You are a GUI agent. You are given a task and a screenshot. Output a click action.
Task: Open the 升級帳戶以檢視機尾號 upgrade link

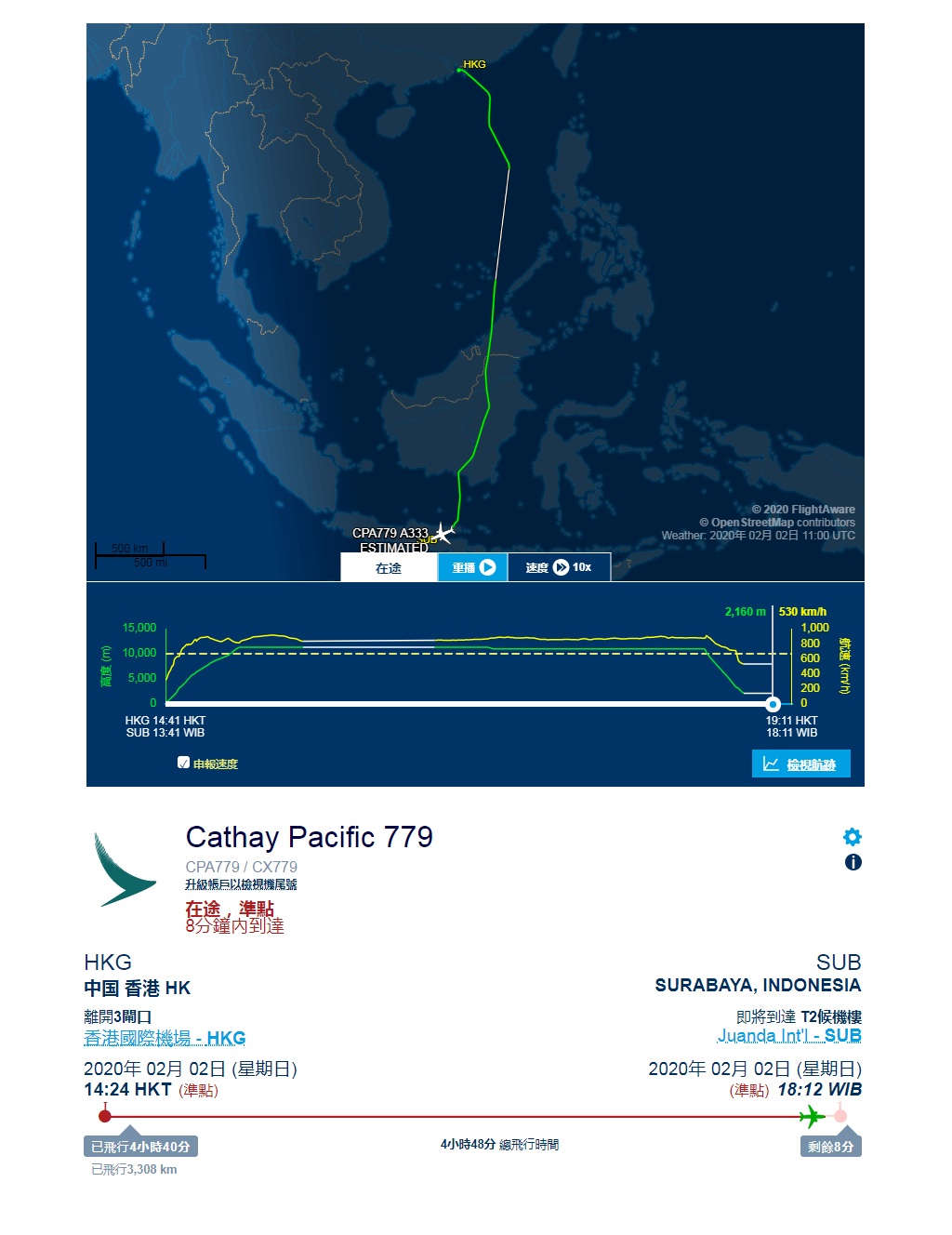(x=241, y=884)
